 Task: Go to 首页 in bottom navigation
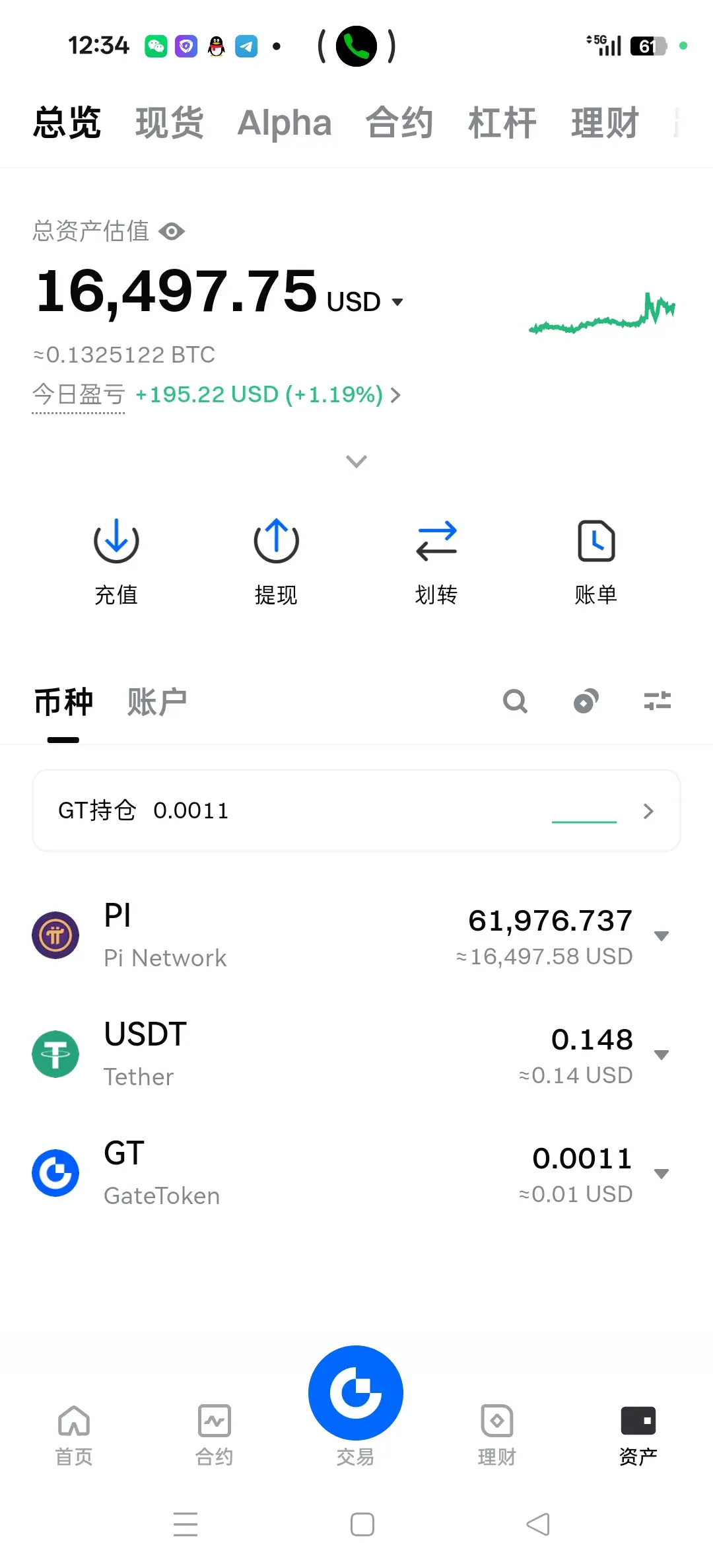74,1435
